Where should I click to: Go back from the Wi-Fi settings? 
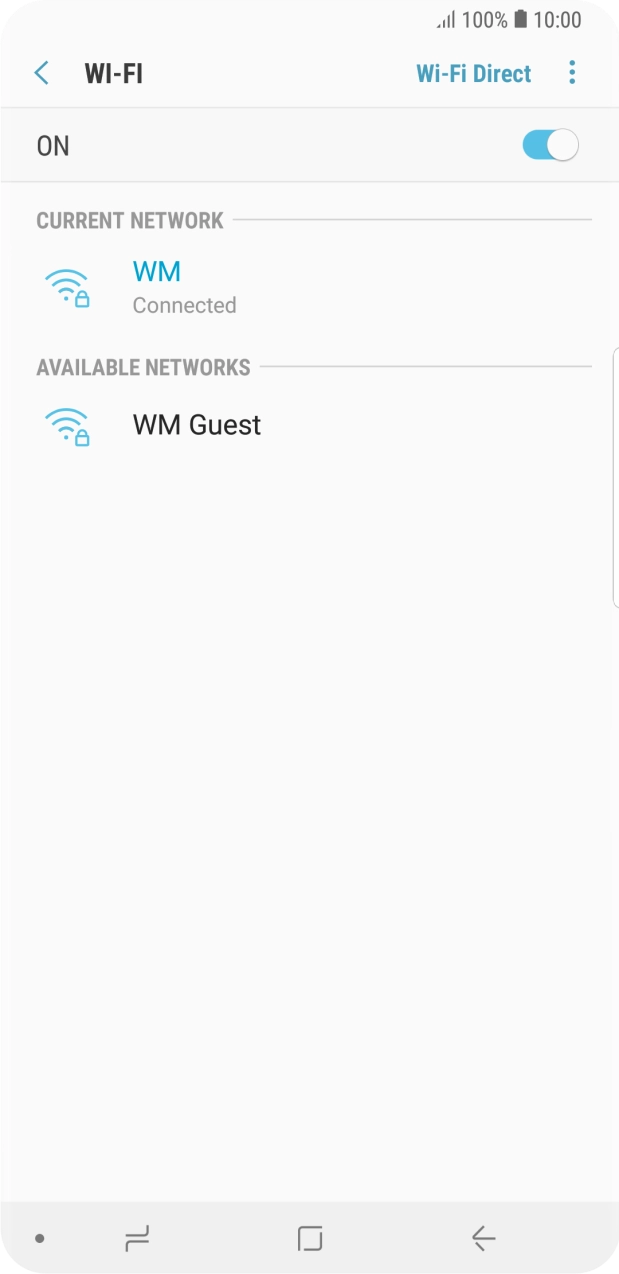(41, 73)
